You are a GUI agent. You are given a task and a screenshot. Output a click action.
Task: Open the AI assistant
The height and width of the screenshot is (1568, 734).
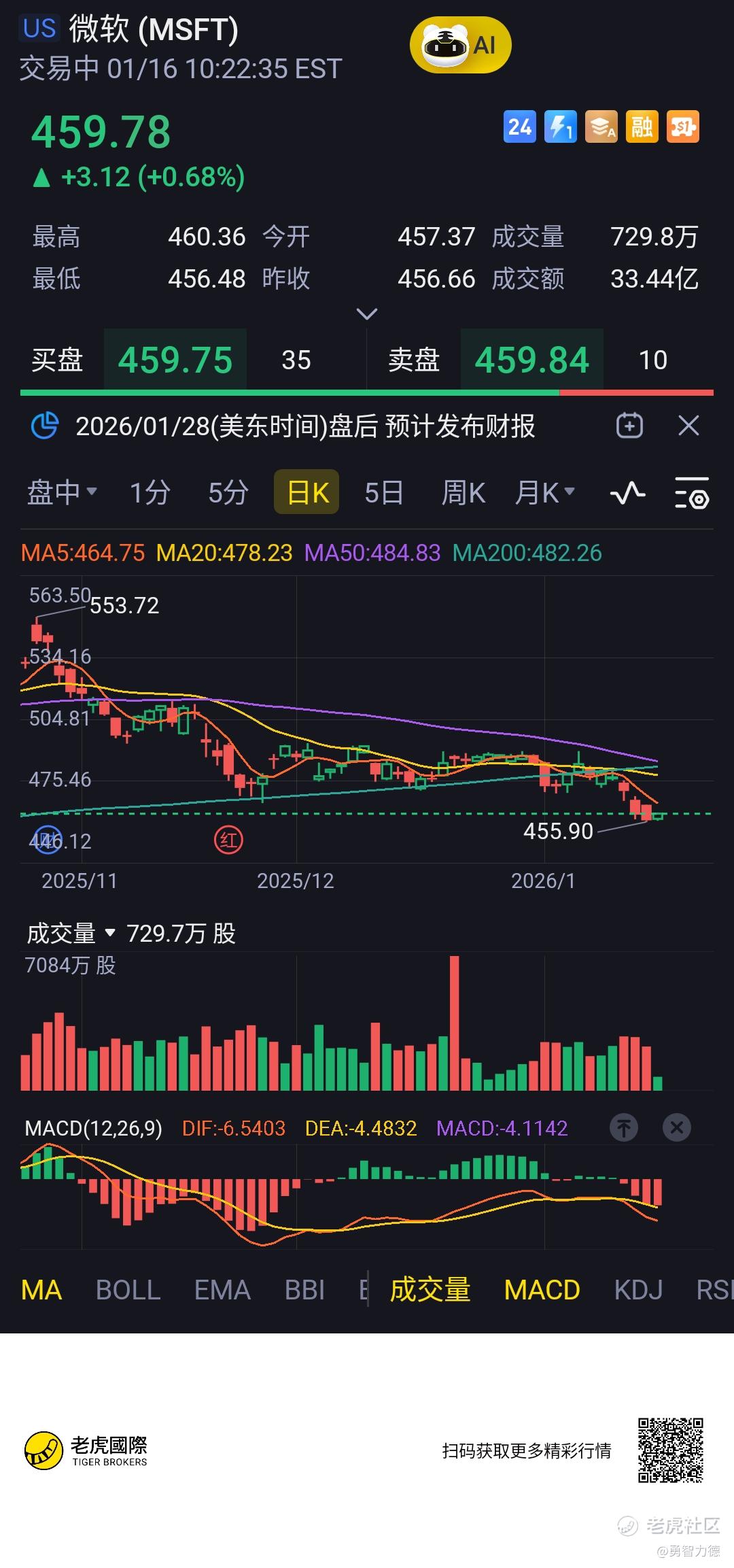pos(460,46)
